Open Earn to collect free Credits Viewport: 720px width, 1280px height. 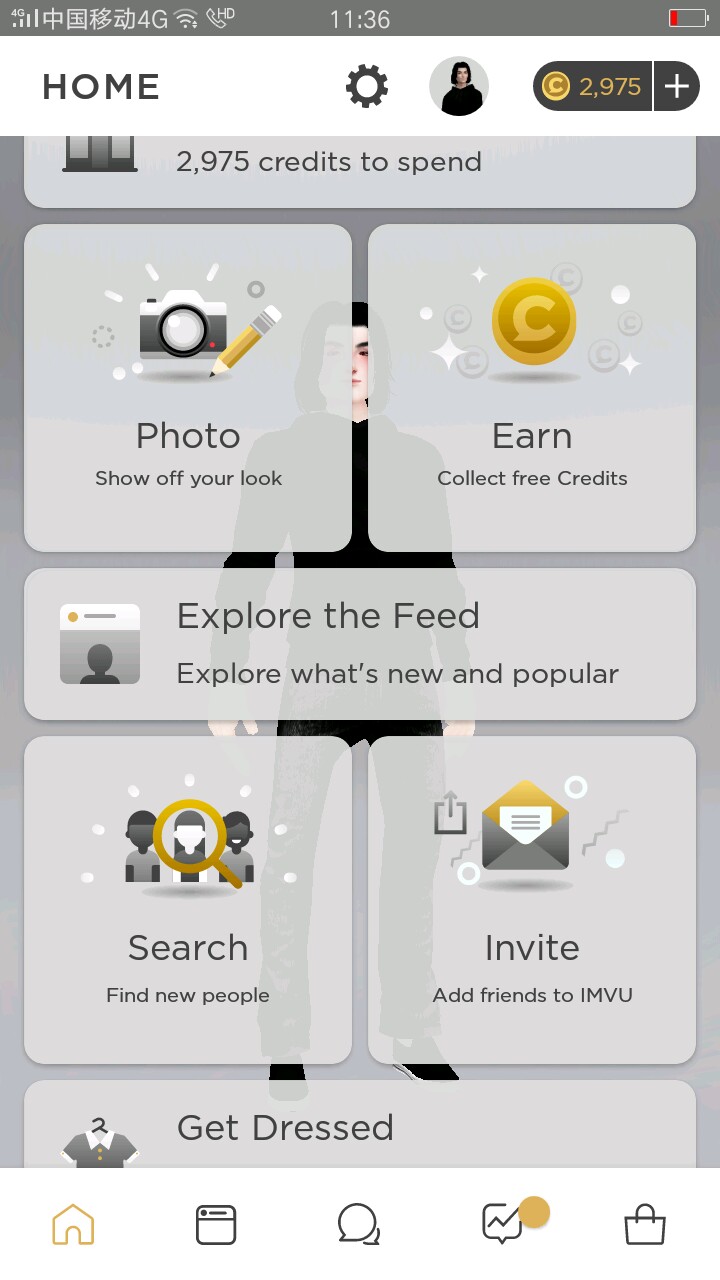tap(532, 387)
